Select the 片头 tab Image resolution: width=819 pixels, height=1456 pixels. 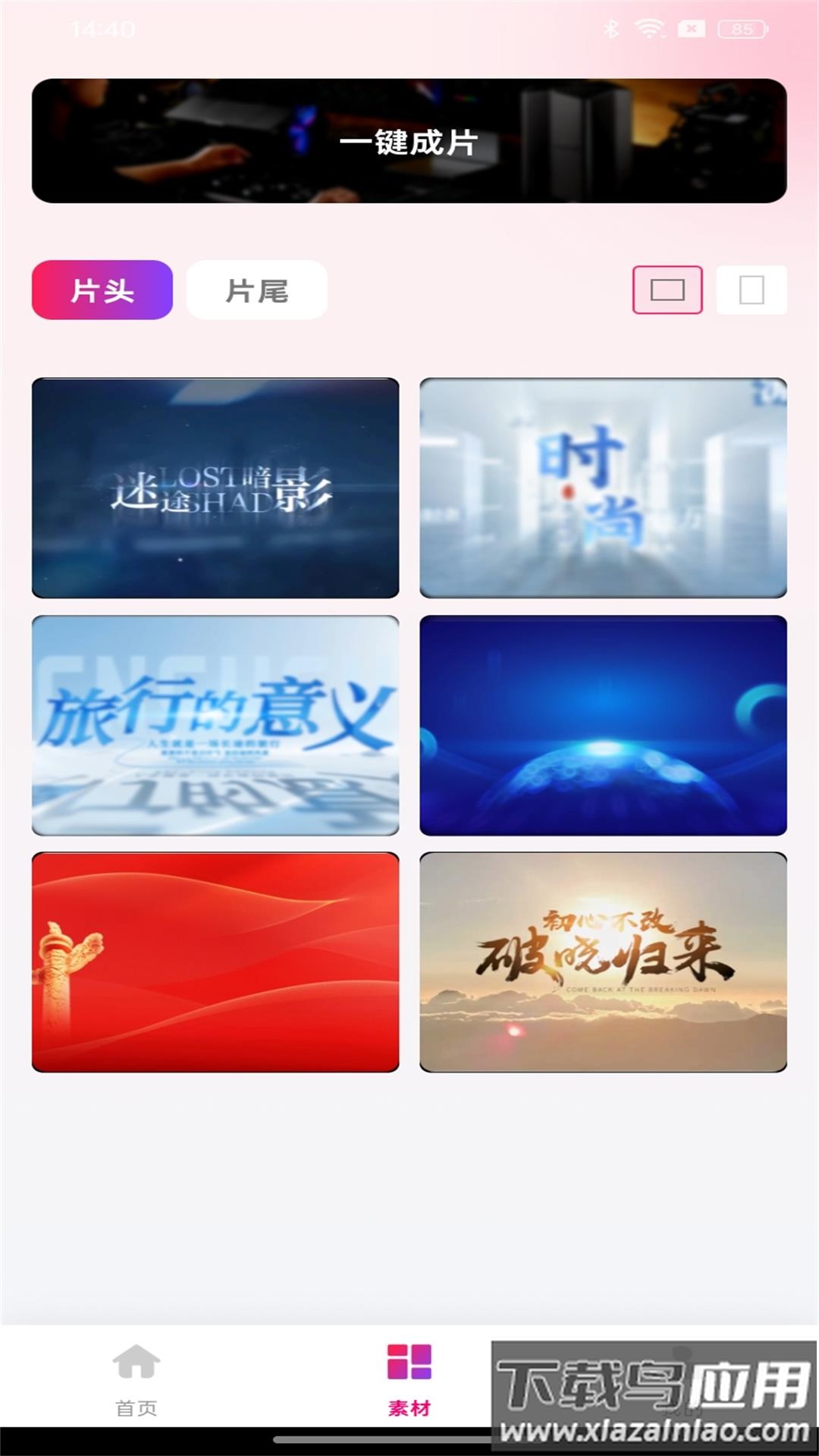tap(102, 290)
